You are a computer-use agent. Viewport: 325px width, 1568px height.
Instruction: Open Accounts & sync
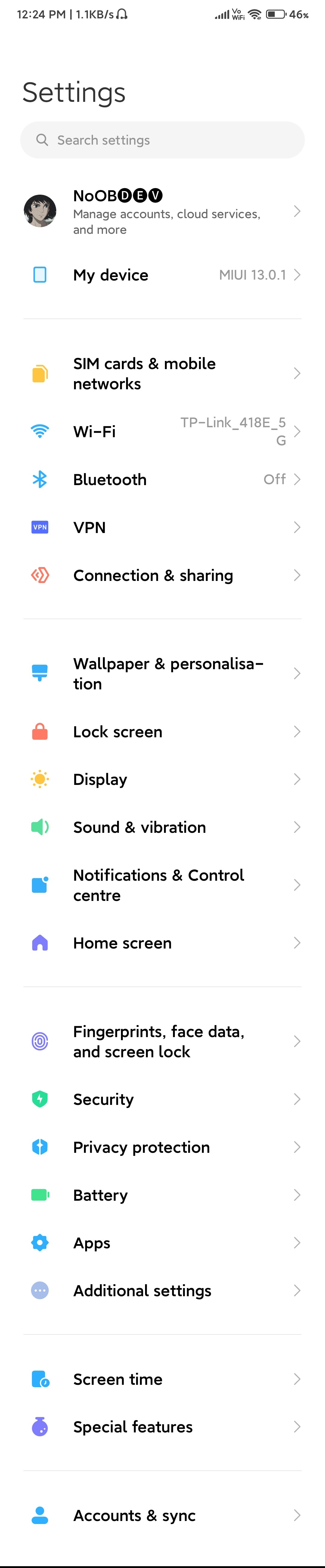pos(162,1515)
